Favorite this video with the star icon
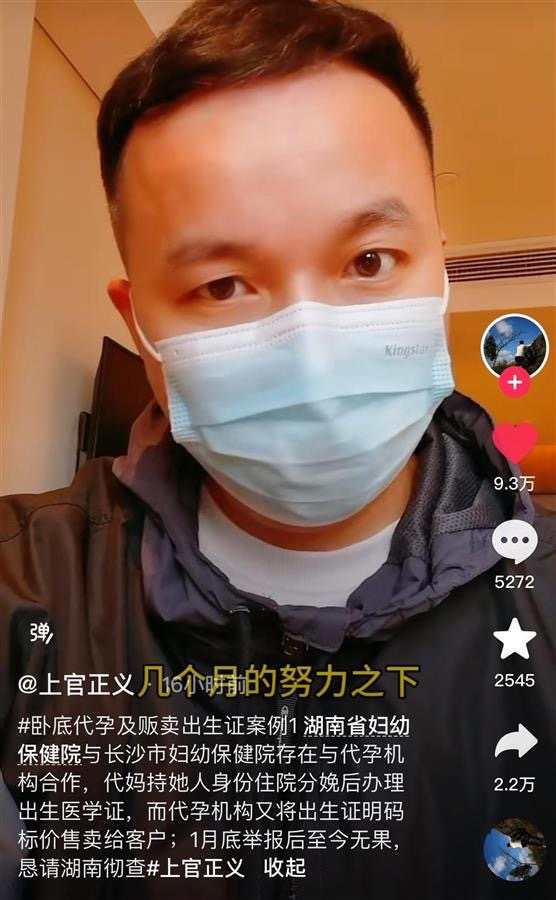The width and height of the screenshot is (556, 900). [x=515, y=639]
